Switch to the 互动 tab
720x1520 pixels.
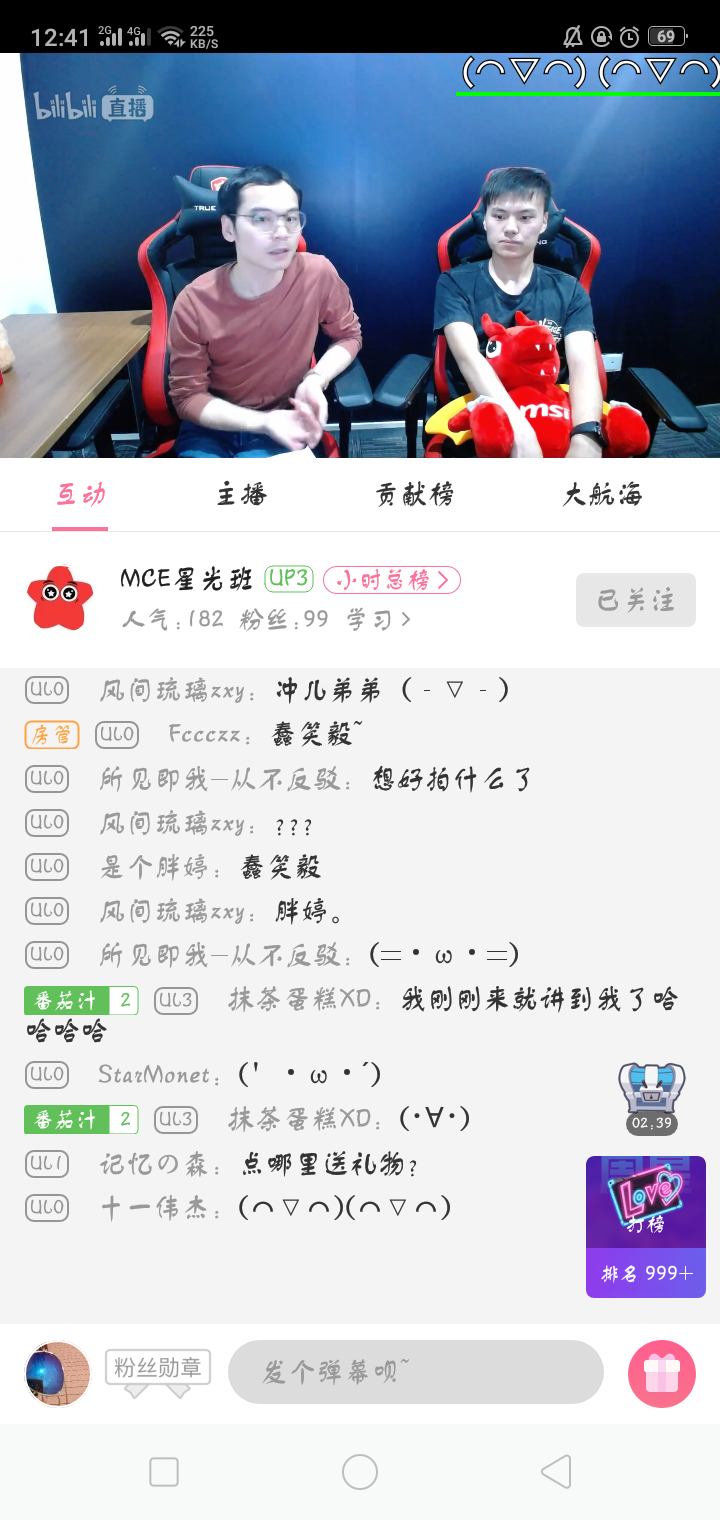pos(81,495)
